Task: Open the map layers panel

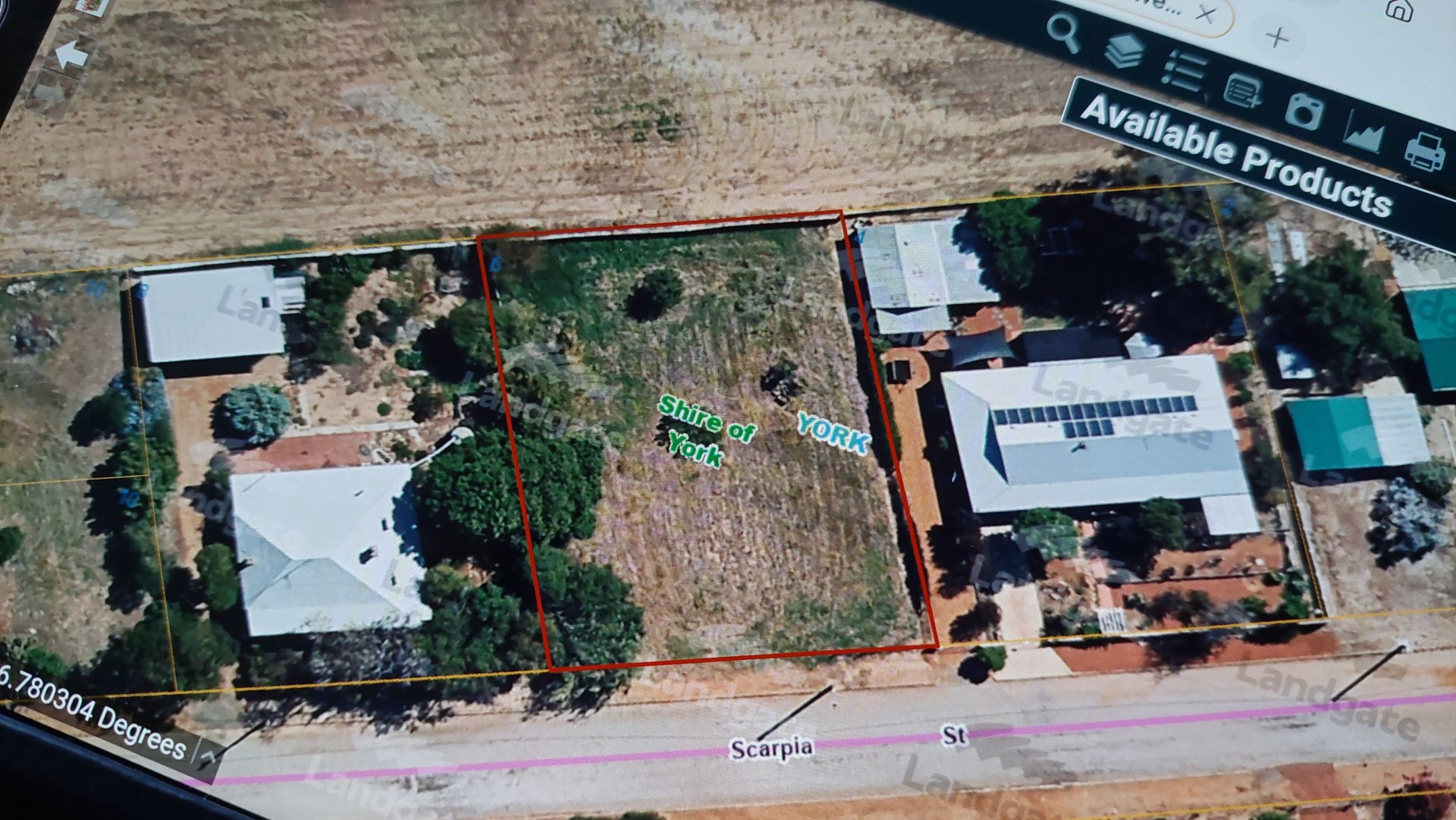Action: (x=1124, y=51)
